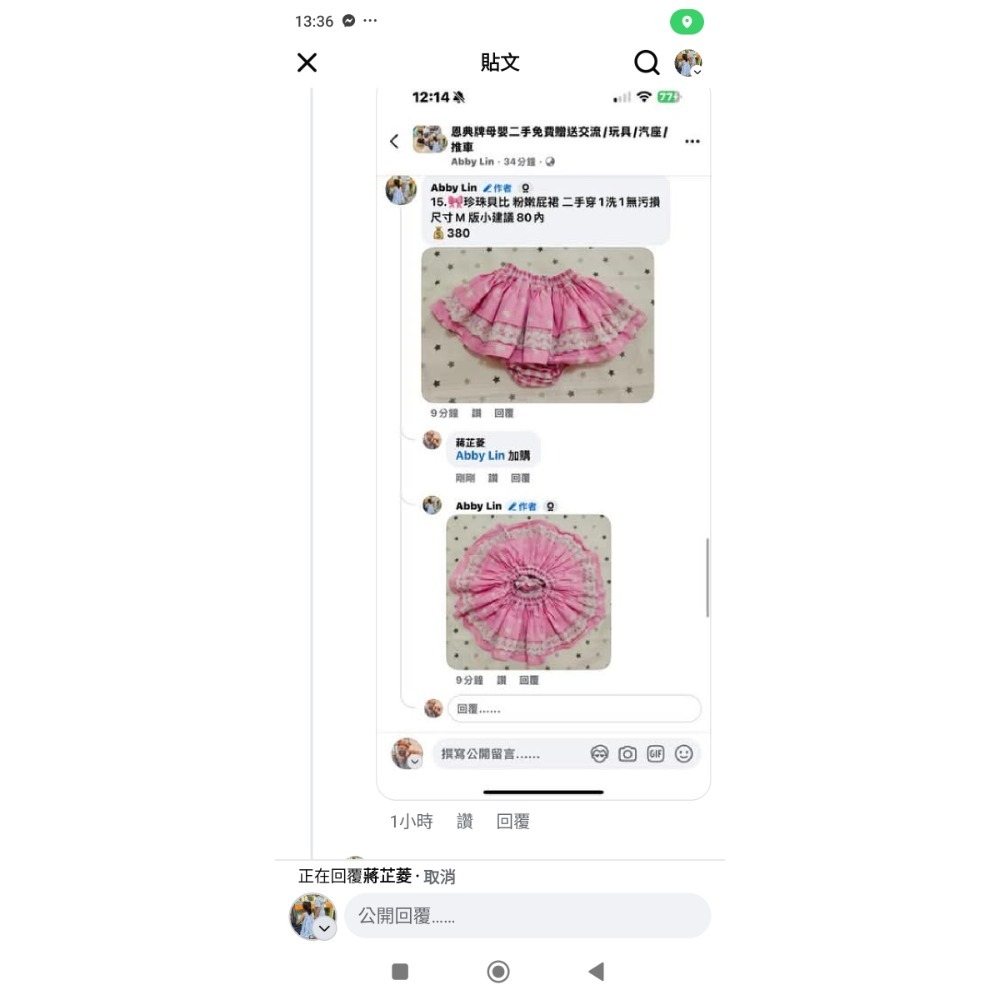
Task: Close the post view
Action: point(307,63)
